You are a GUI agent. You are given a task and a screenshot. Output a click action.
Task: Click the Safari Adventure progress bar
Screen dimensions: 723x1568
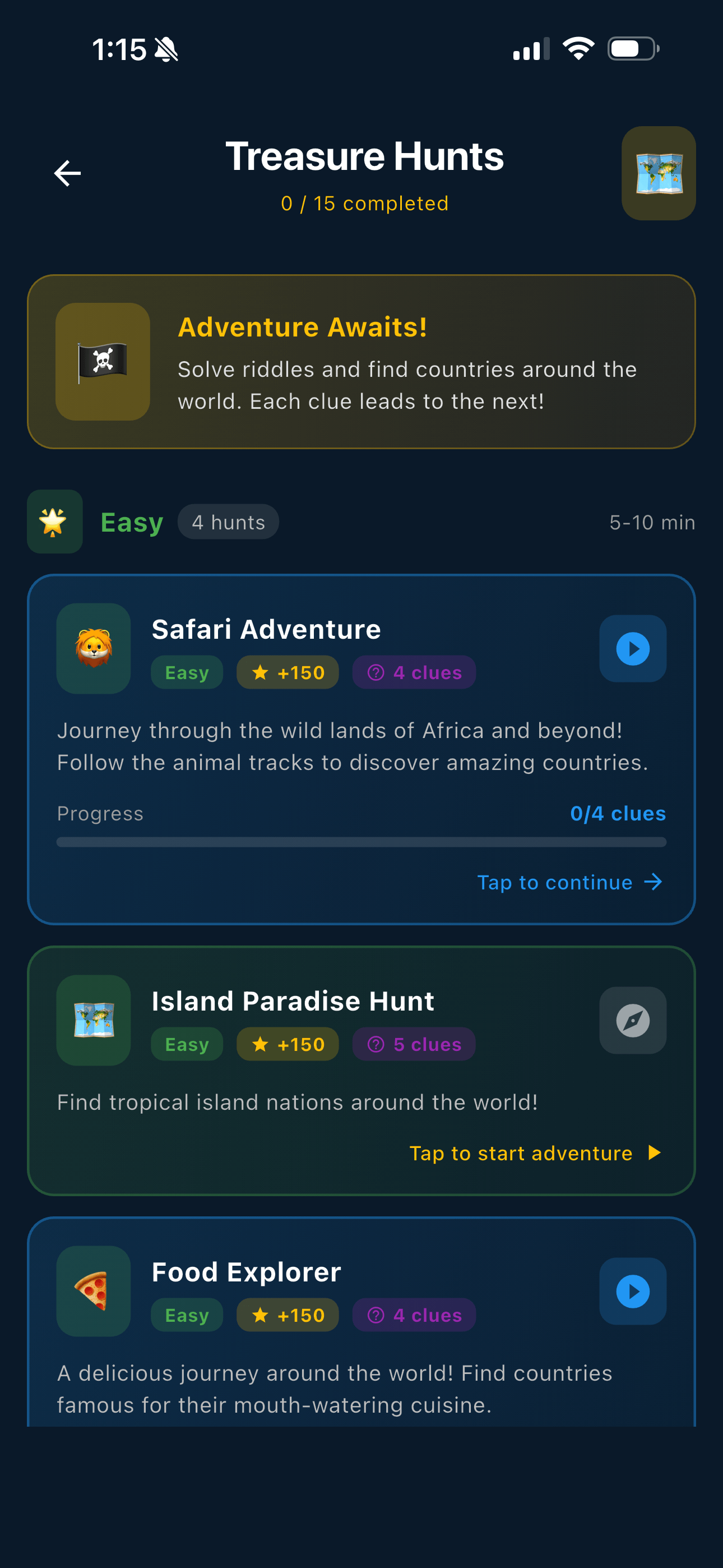[361, 842]
